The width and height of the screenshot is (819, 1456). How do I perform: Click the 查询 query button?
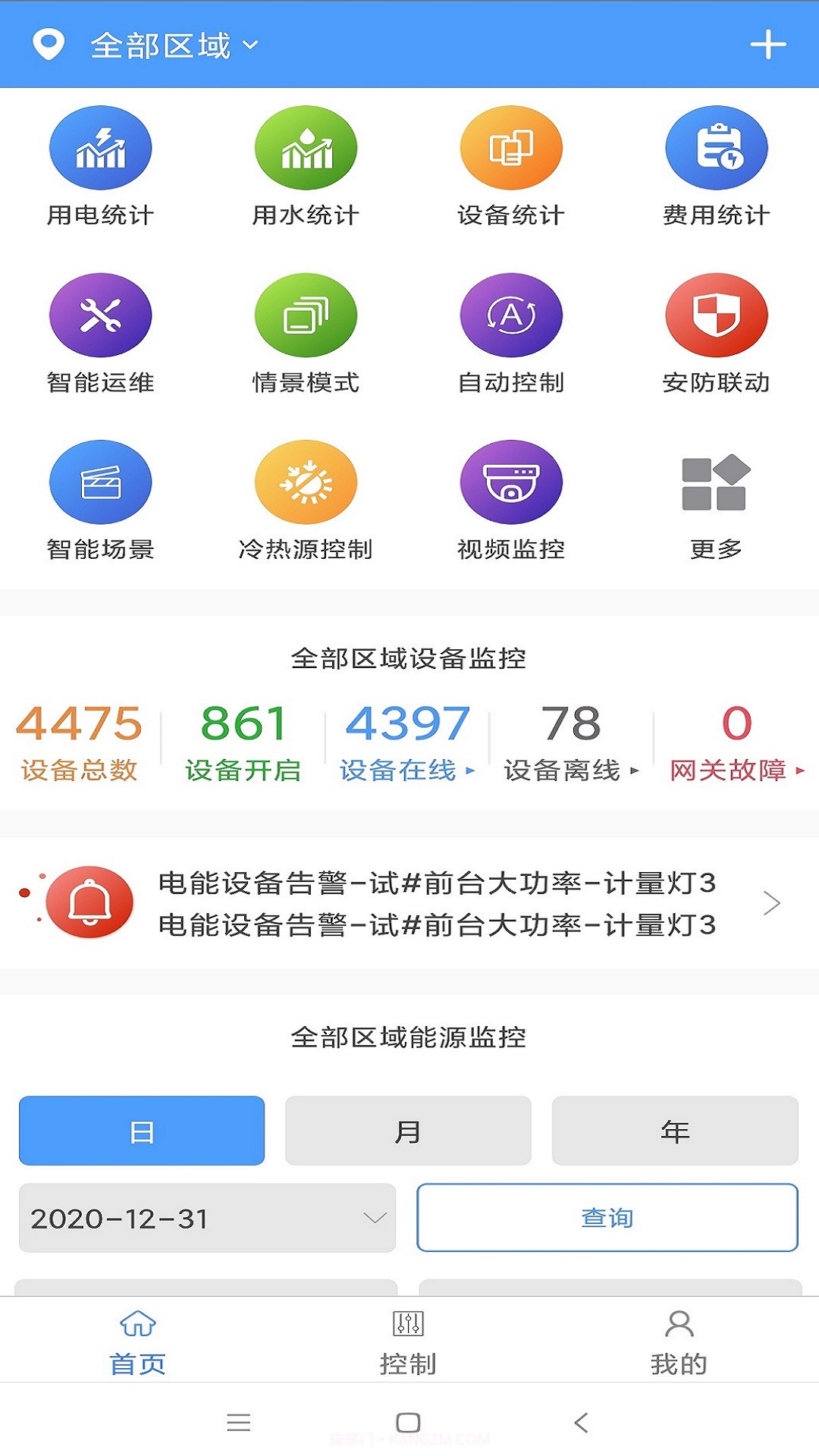click(607, 1219)
